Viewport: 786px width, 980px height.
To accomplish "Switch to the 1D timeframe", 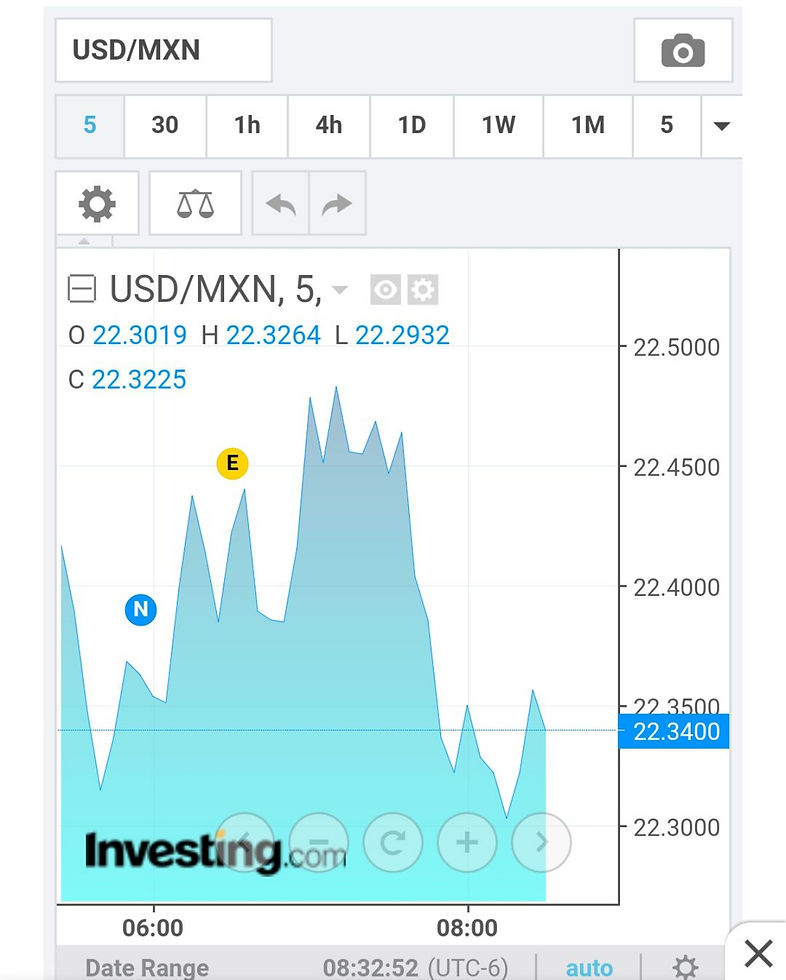I will [x=412, y=125].
